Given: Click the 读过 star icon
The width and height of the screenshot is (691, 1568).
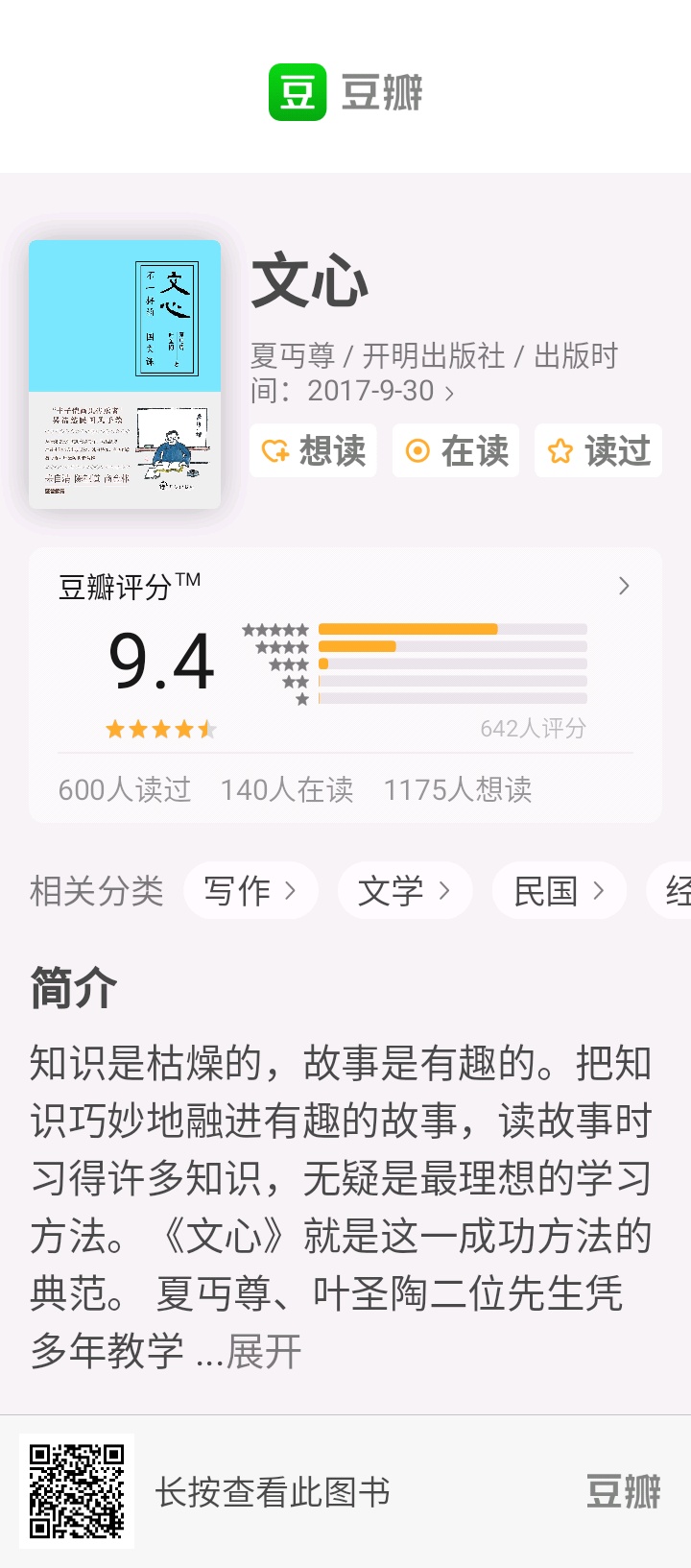Looking at the screenshot, I should coord(560,449).
